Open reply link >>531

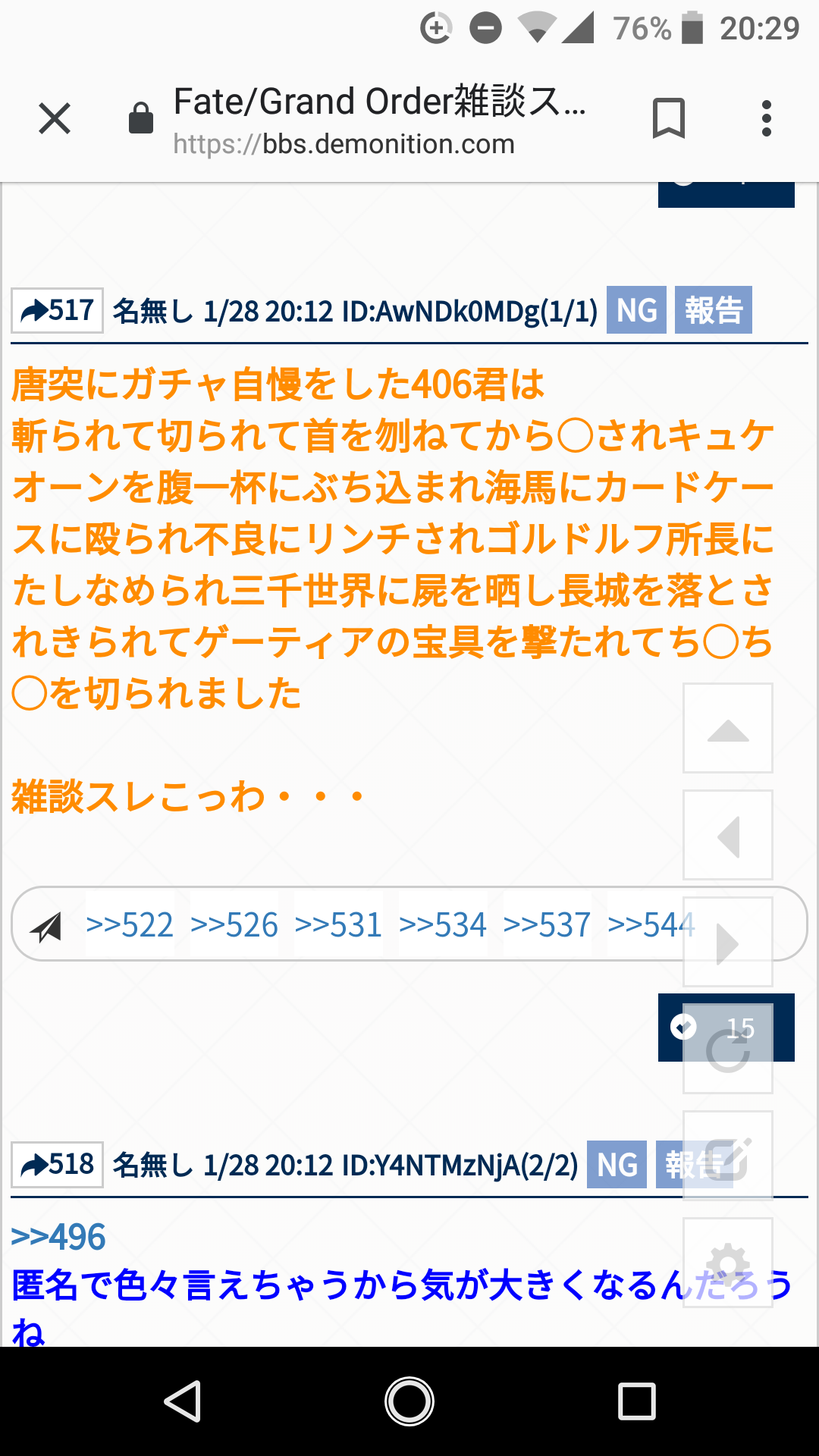click(338, 925)
